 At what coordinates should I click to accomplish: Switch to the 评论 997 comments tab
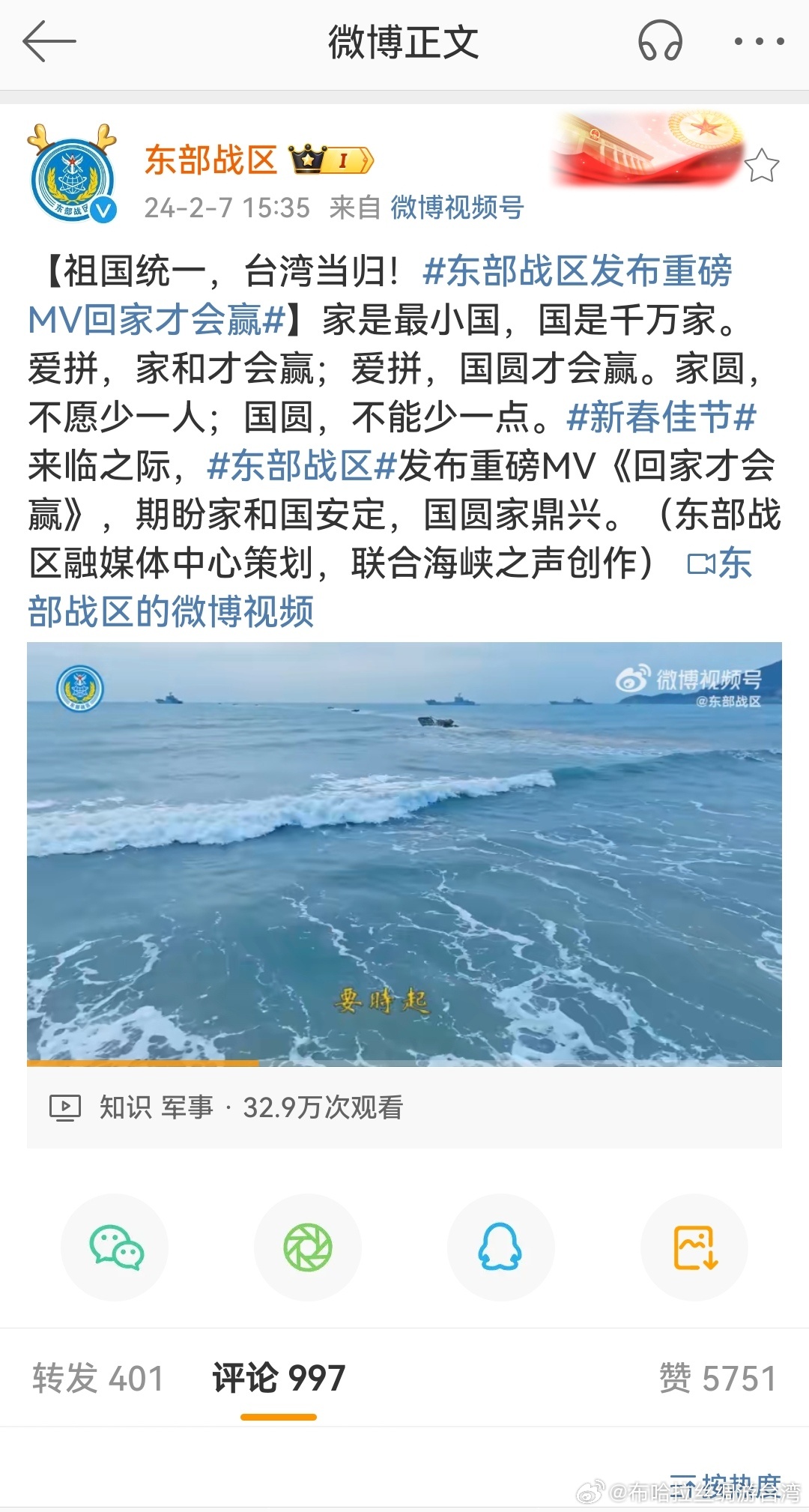click(280, 1379)
